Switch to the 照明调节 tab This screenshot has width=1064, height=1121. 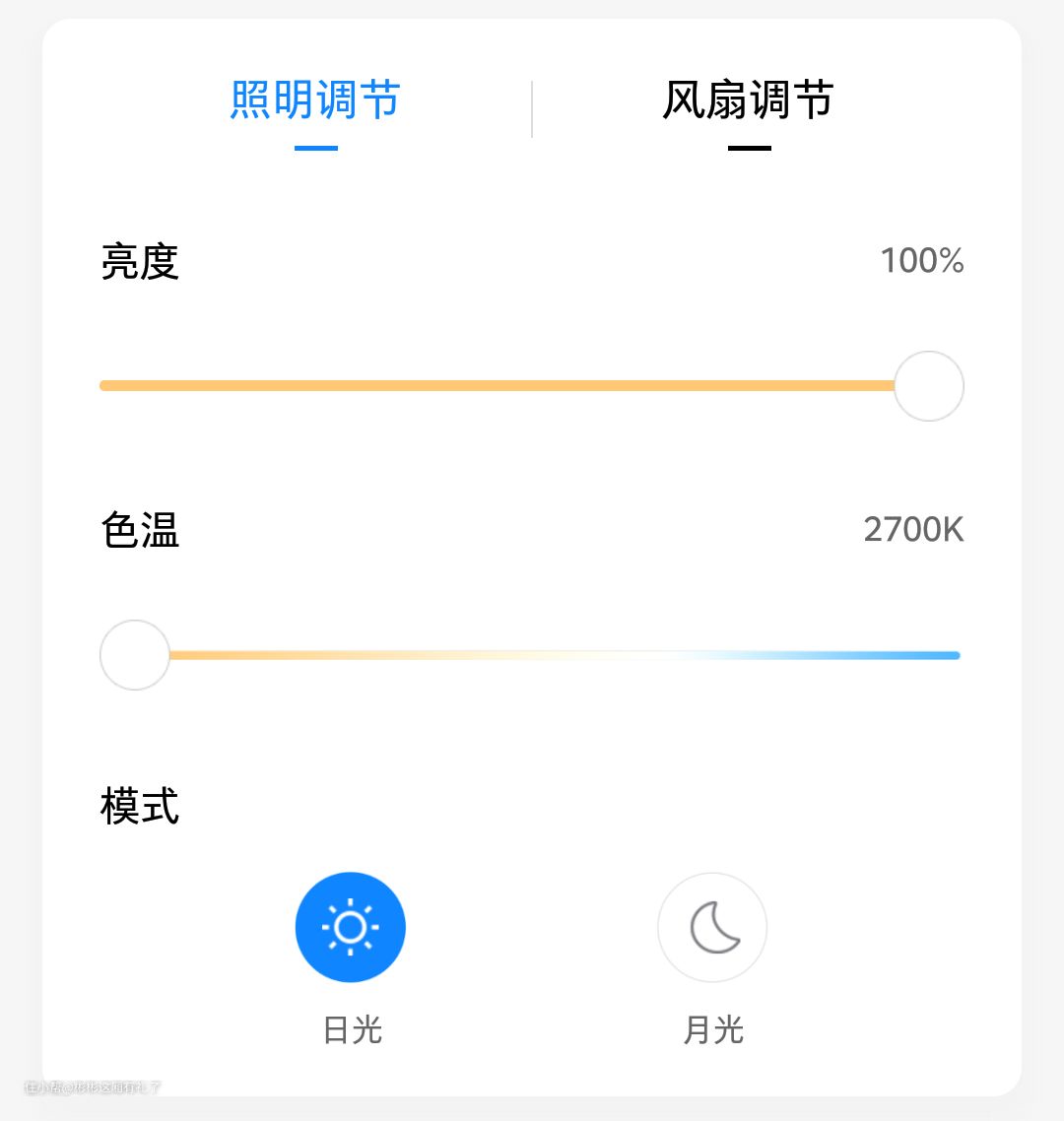[315, 101]
